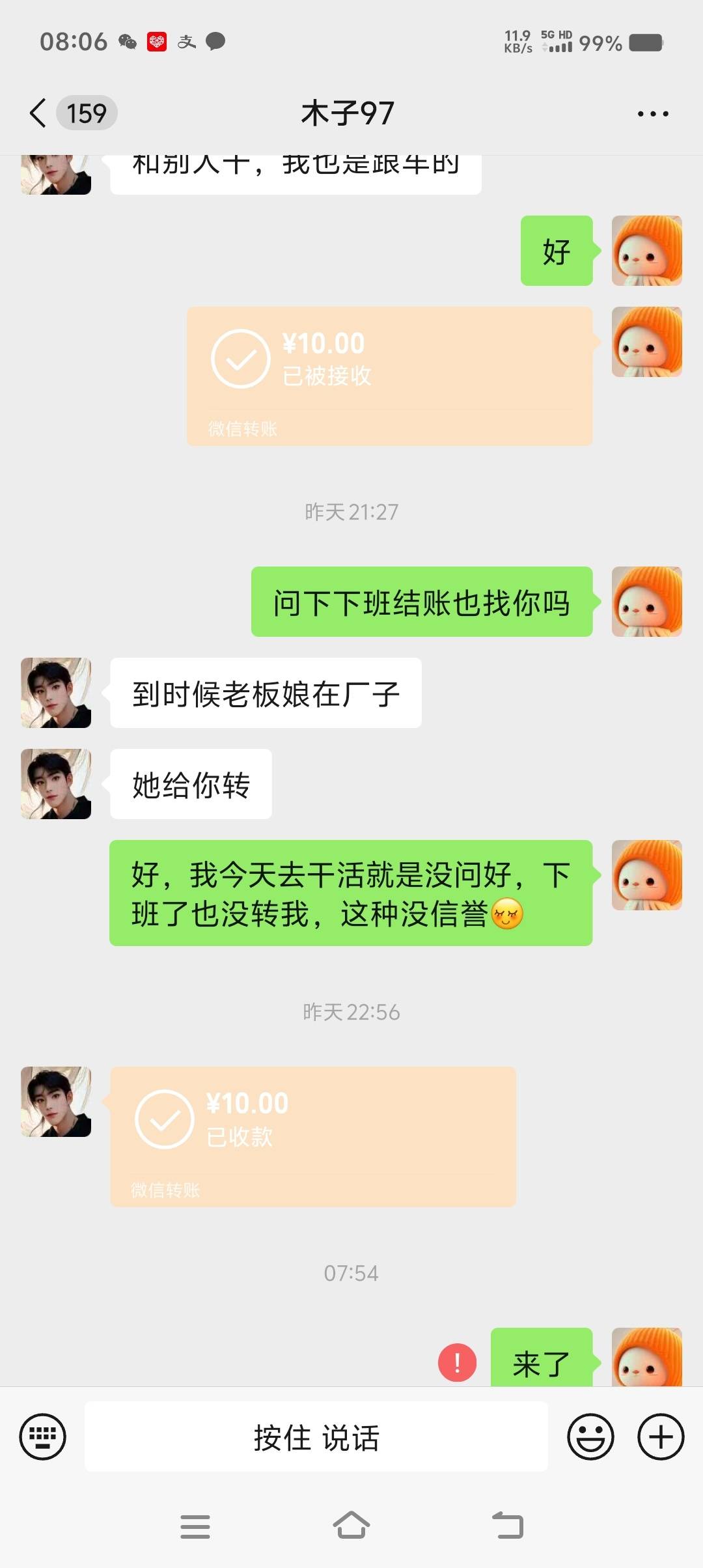Tap my orange avatar beside the 好 message

(x=646, y=251)
